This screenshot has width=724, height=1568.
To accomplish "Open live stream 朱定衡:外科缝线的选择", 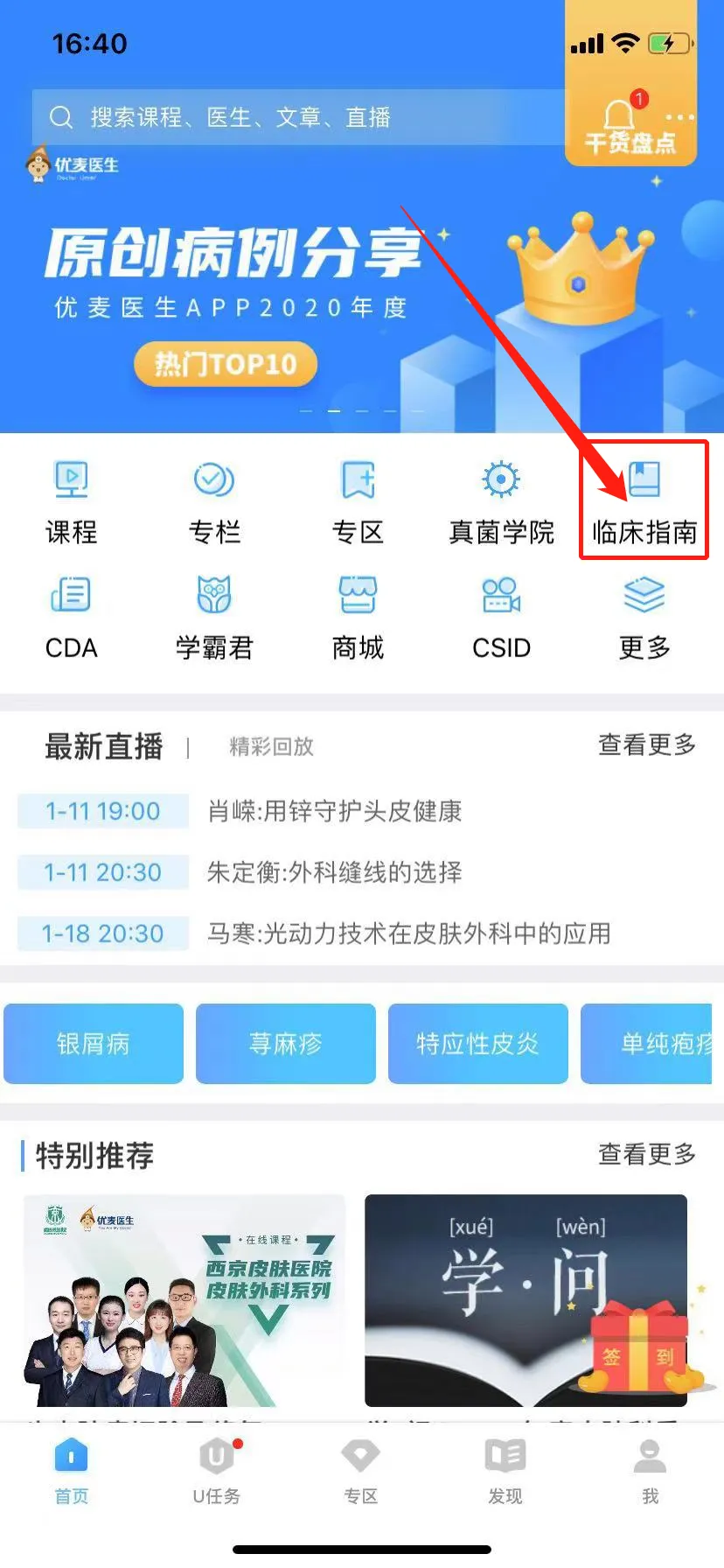I will click(x=334, y=872).
